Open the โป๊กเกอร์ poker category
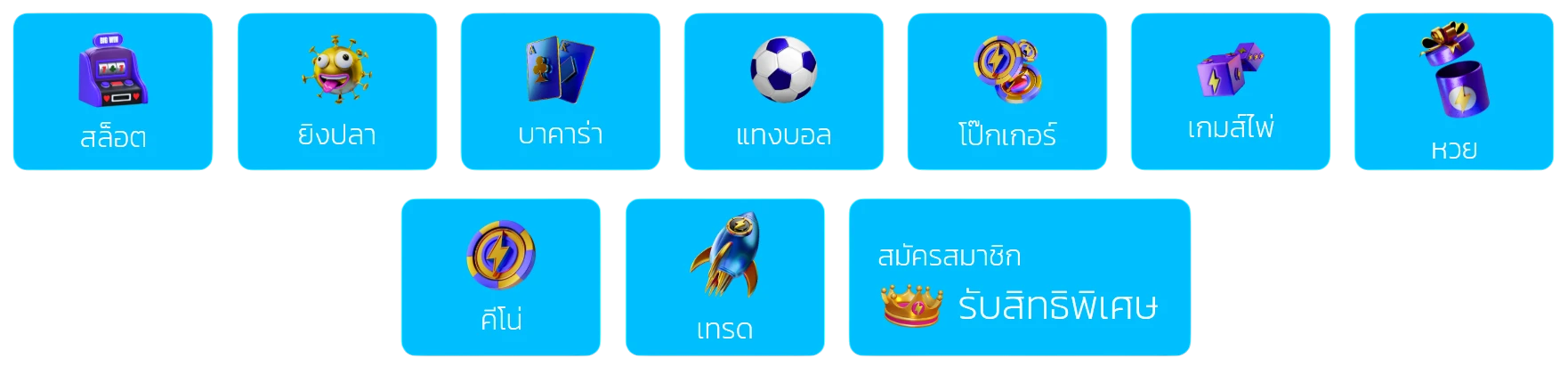The width and height of the screenshot is (1568, 367). 1006,92
